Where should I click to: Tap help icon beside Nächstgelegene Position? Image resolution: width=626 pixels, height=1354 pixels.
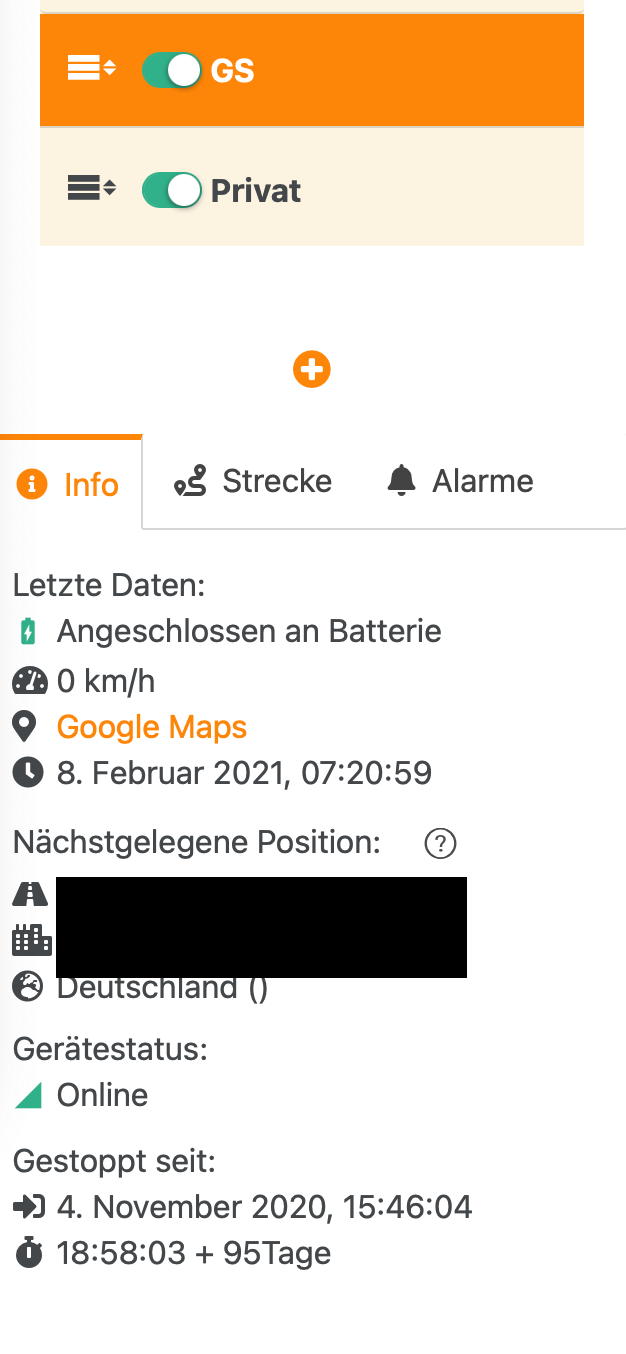pyautogui.click(x=440, y=844)
